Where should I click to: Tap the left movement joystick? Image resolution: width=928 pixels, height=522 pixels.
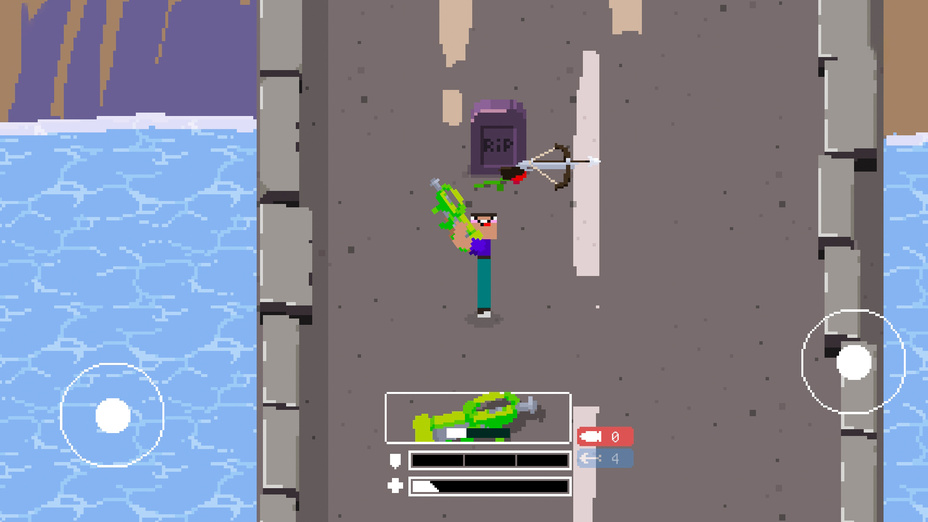[112, 414]
